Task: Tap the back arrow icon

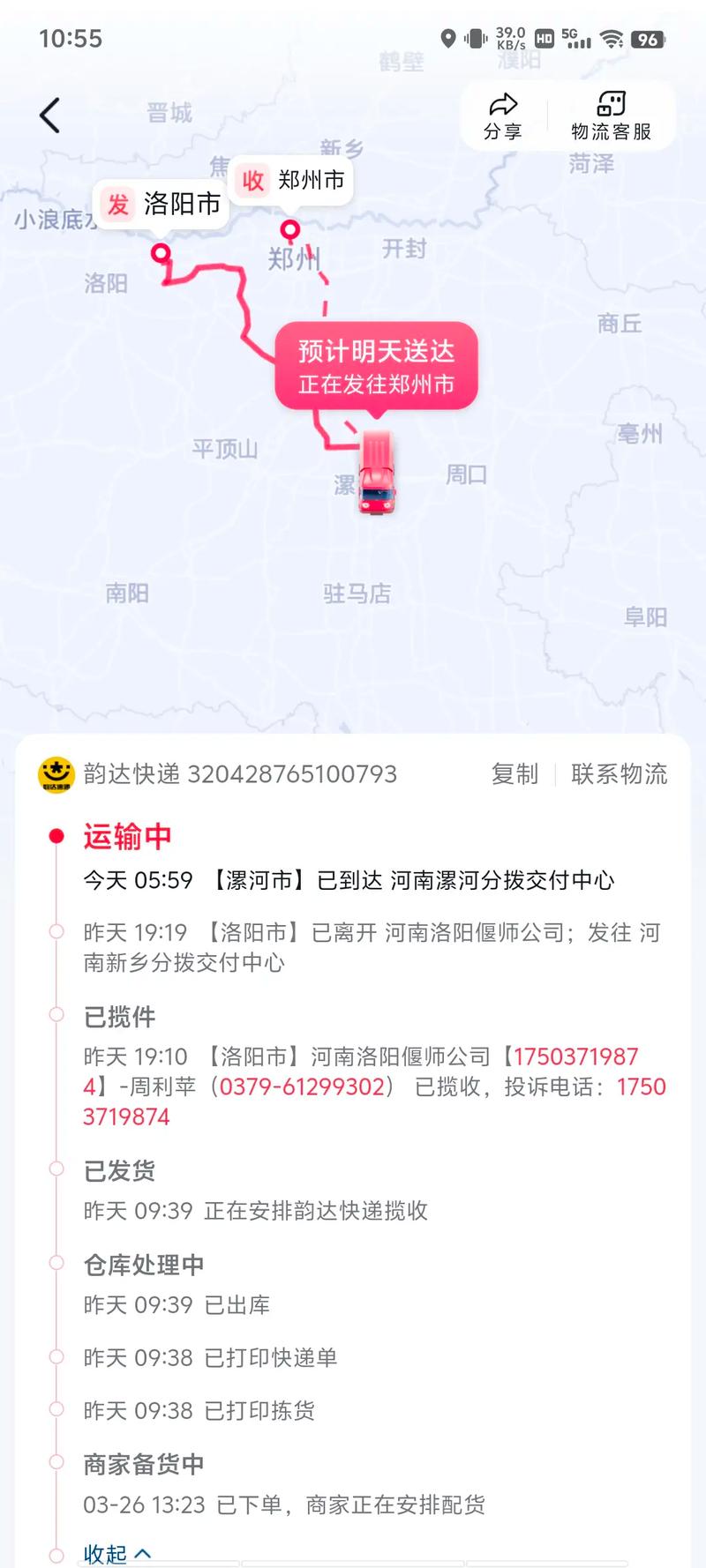Action: tap(50, 115)
